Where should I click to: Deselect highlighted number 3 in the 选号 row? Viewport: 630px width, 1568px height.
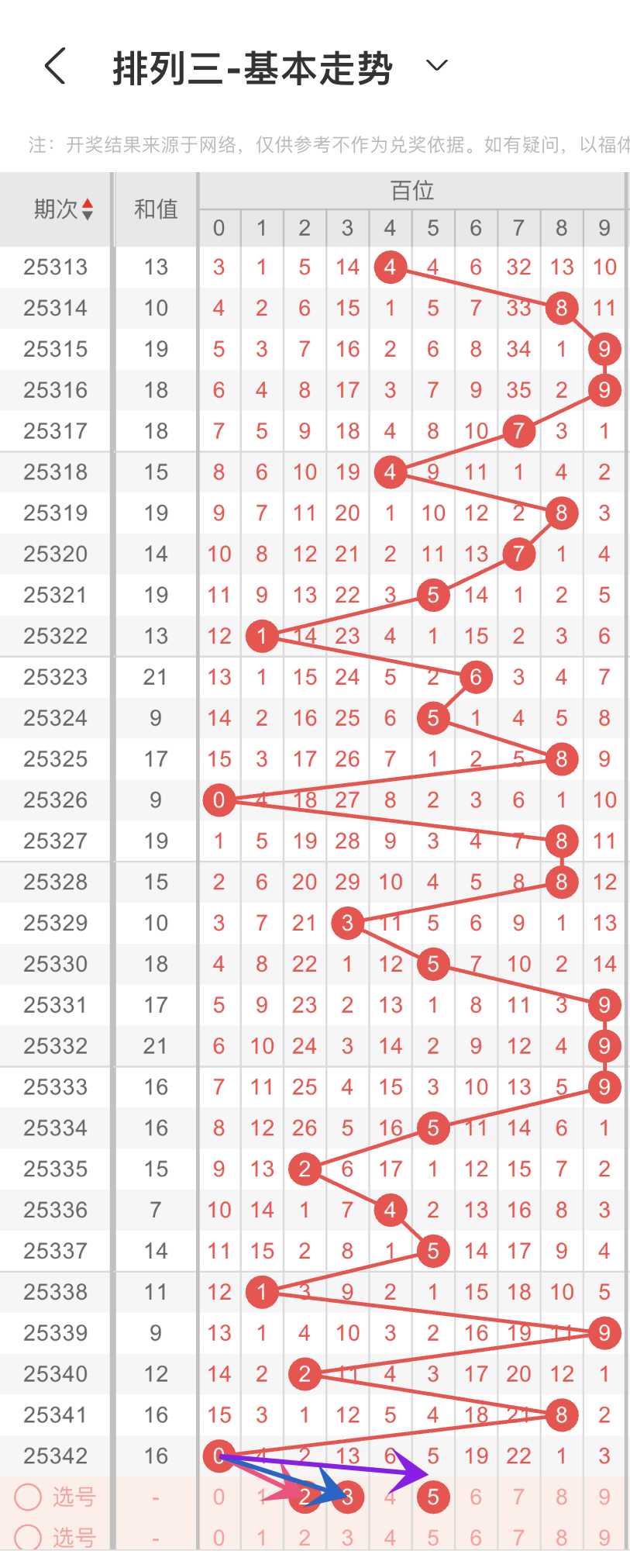(x=348, y=1497)
